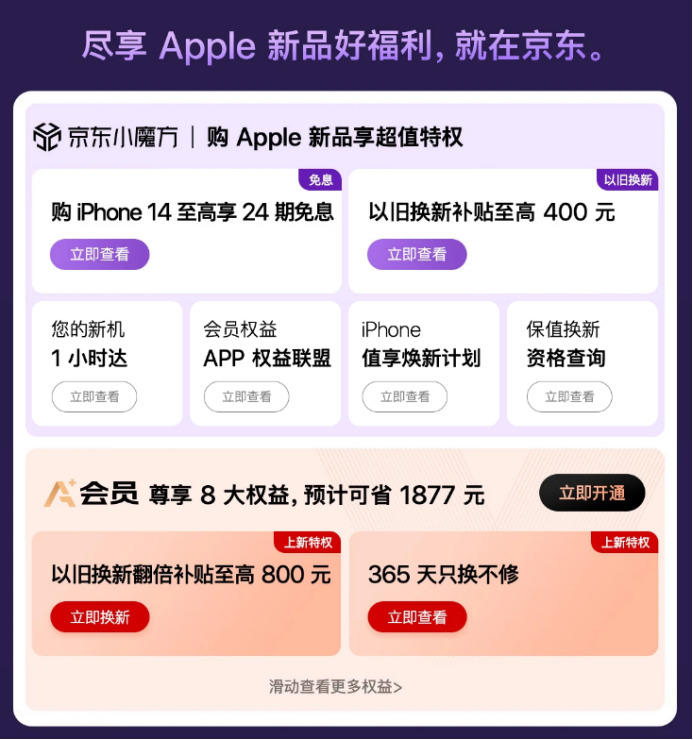
Task: View the APP 权益联盟 member benefits
Action: point(246,397)
